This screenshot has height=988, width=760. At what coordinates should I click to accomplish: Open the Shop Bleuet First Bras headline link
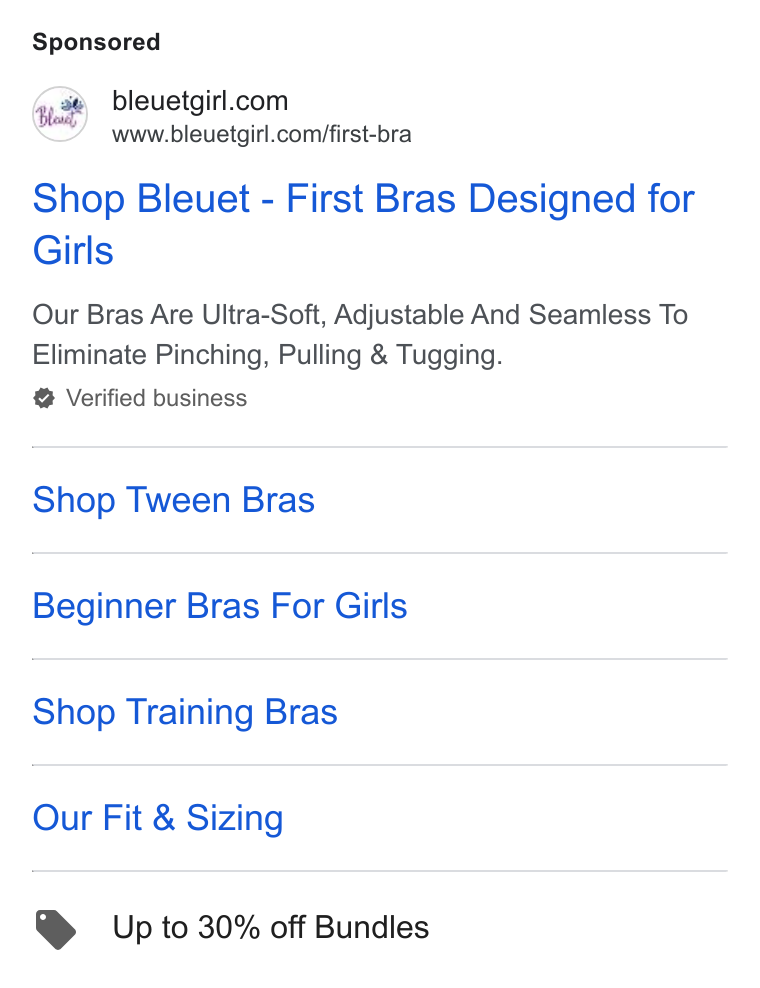pyautogui.click(x=363, y=224)
